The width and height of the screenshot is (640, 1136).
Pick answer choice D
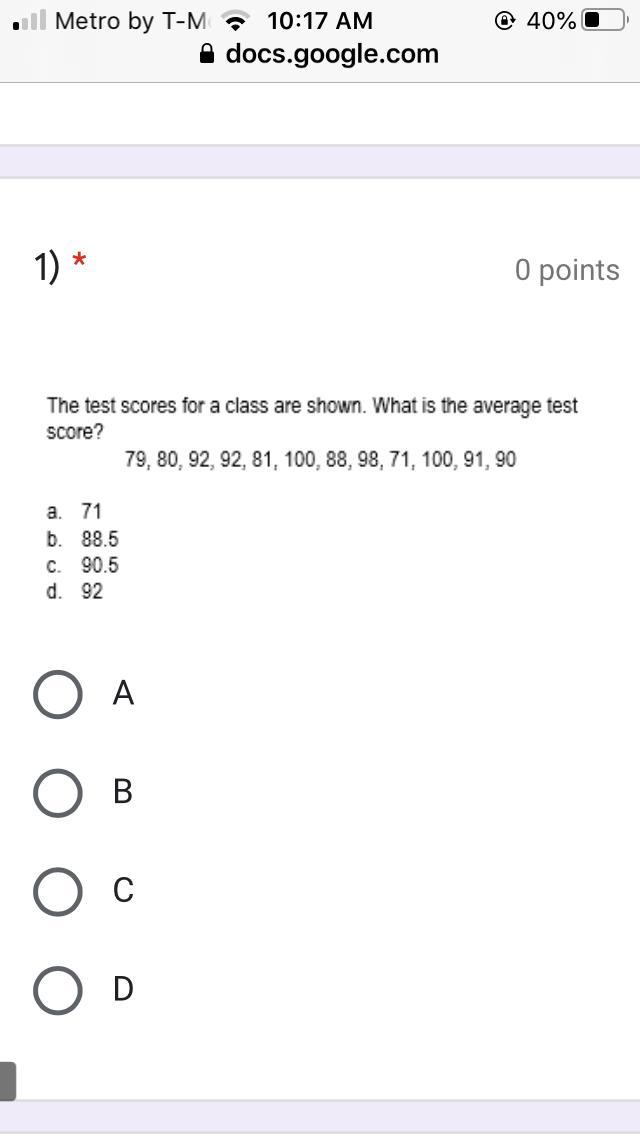(x=58, y=990)
